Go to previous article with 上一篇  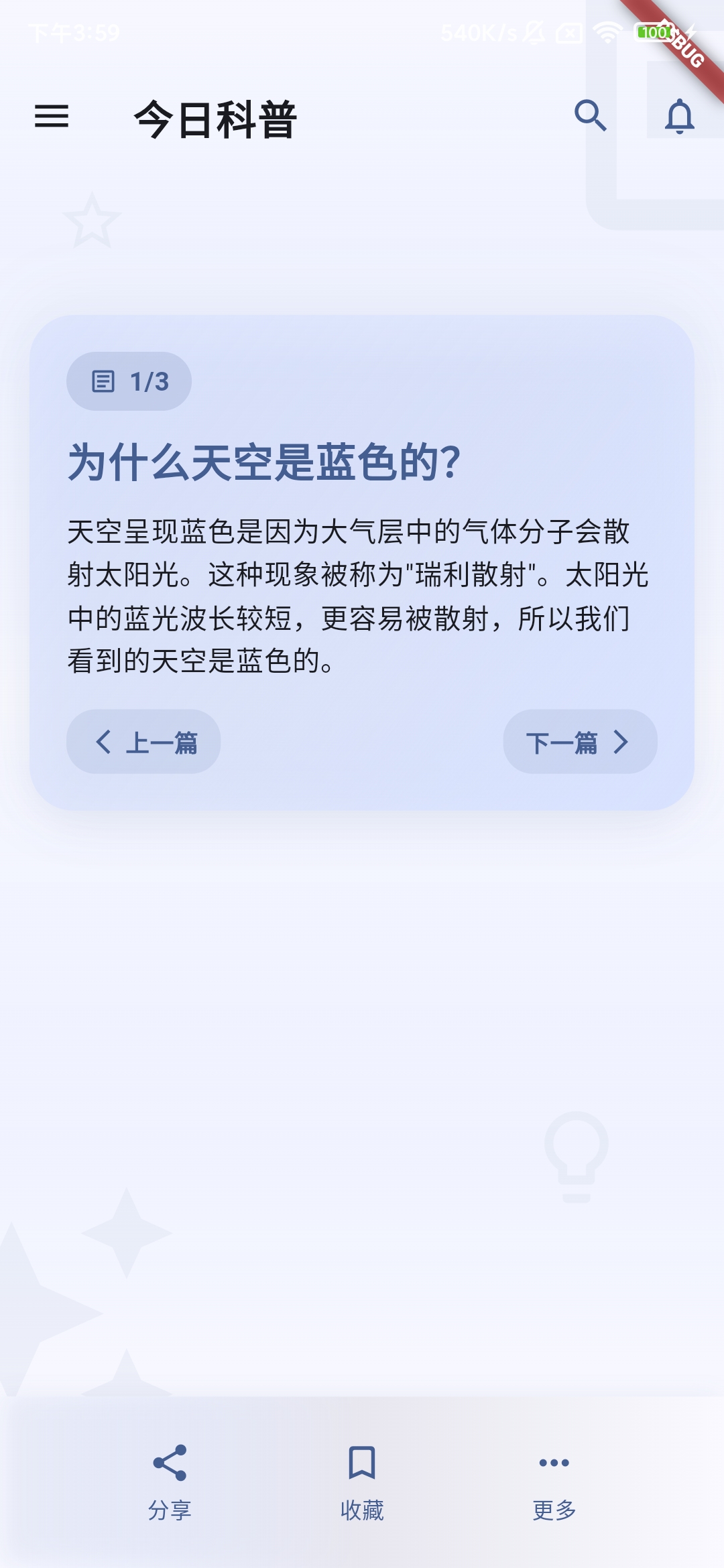[143, 742]
